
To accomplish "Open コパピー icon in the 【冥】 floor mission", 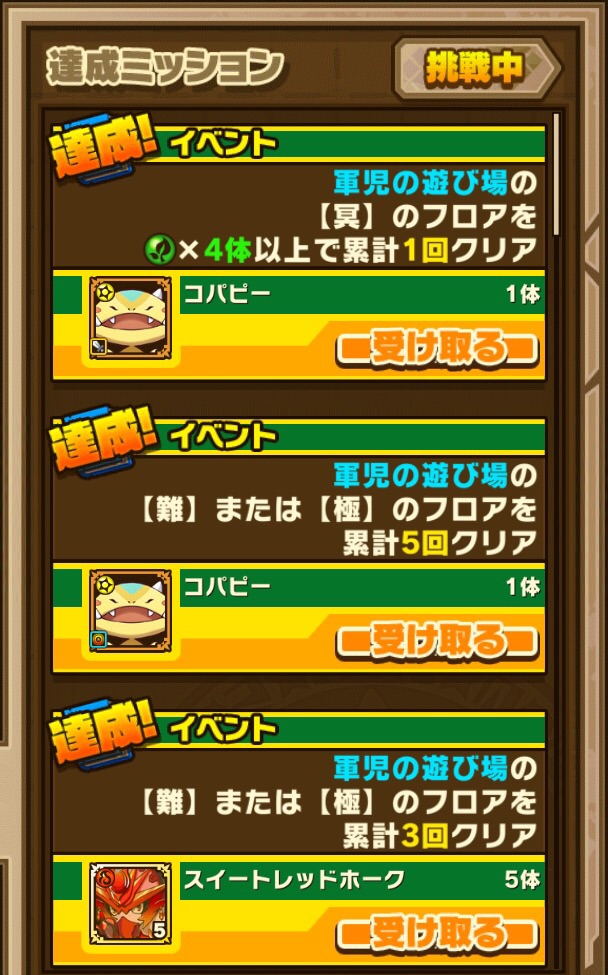I will coord(129,319).
